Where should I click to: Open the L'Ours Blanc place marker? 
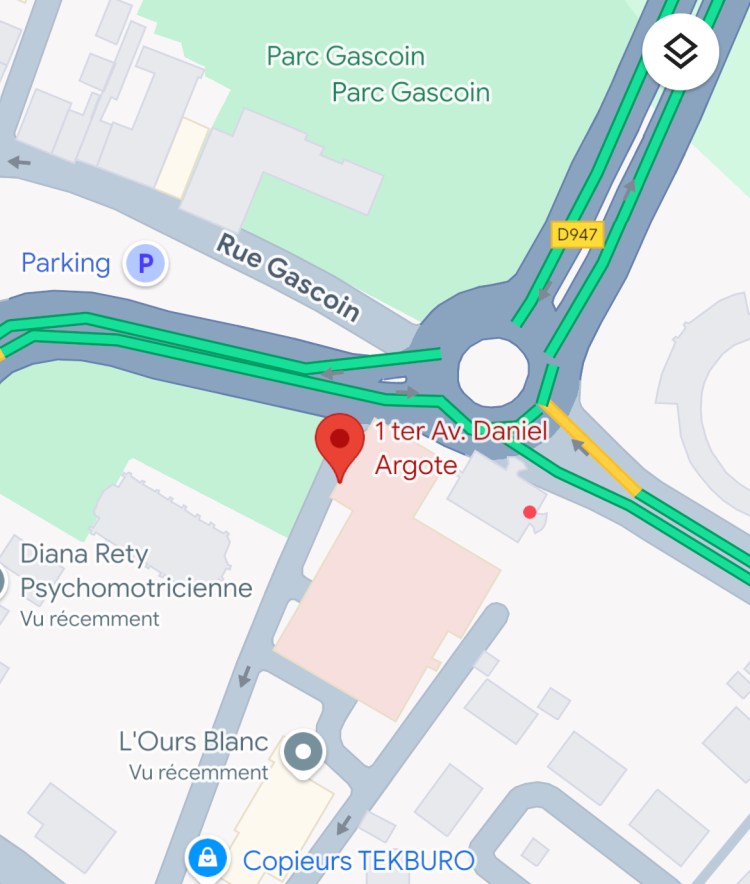coord(303,750)
